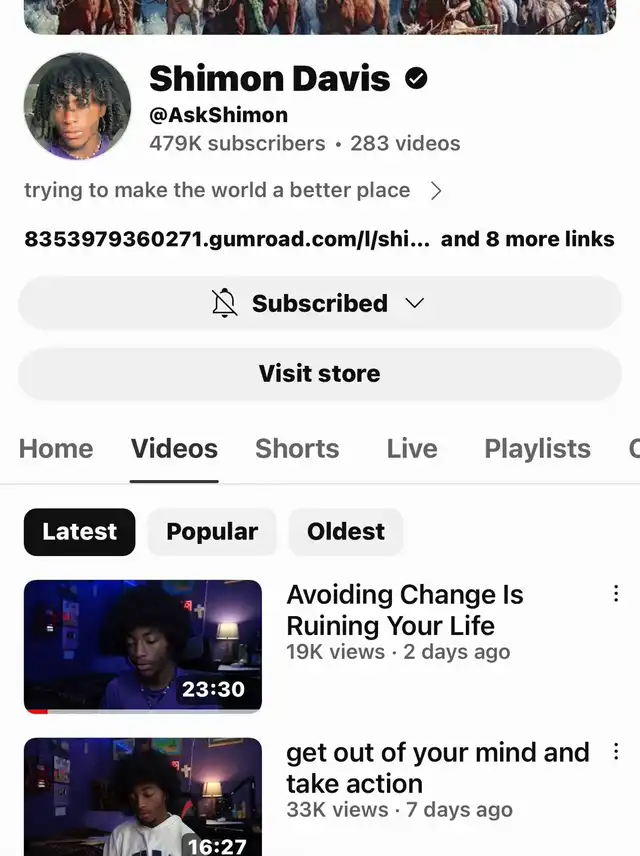This screenshot has height=856, width=640.
Task: Open options for "Avoiding Change Is Ruining Your Life"
Action: [x=616, y=594]
